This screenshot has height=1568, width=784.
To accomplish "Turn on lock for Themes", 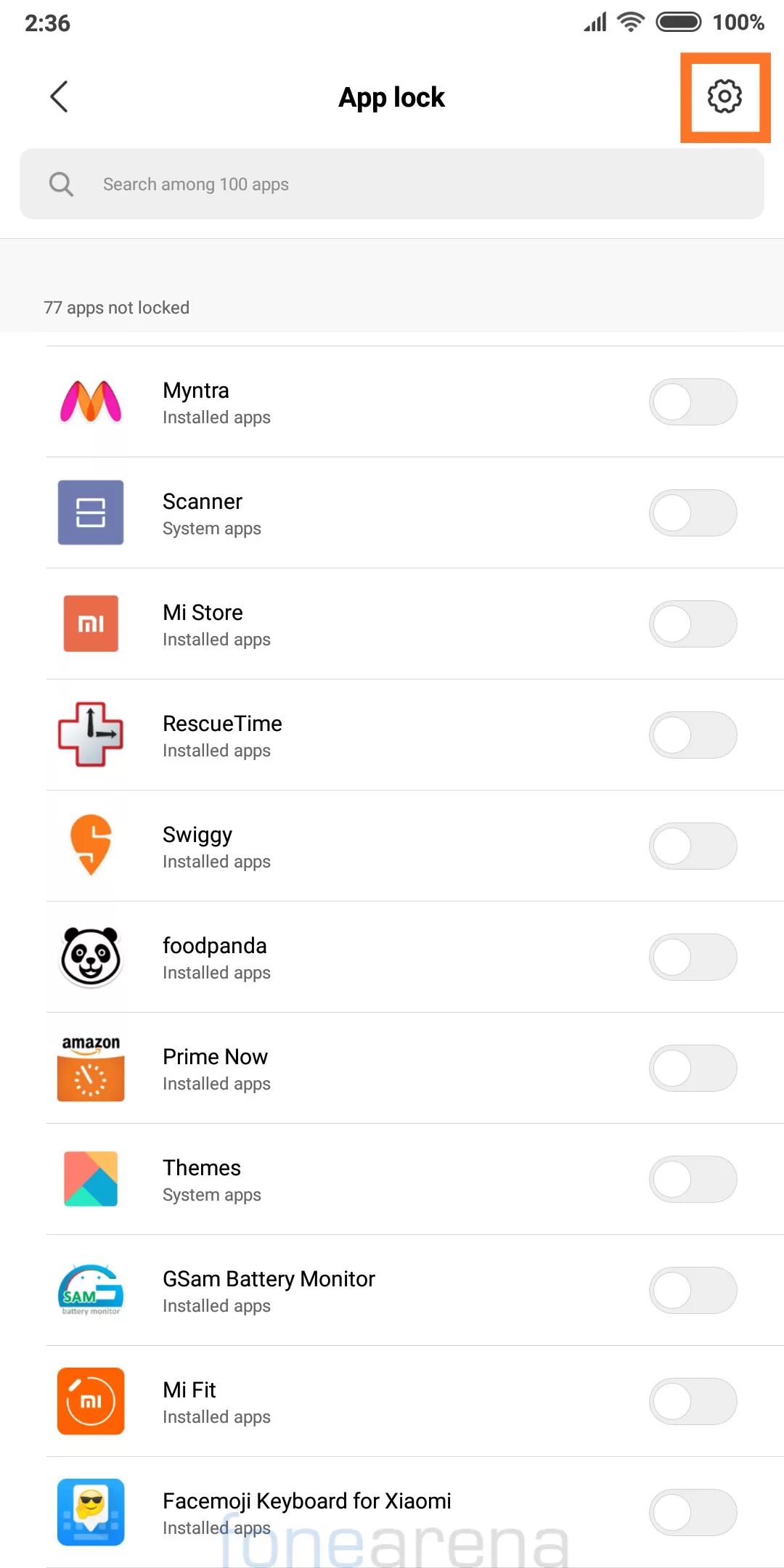I will (x=693, y=1180).
